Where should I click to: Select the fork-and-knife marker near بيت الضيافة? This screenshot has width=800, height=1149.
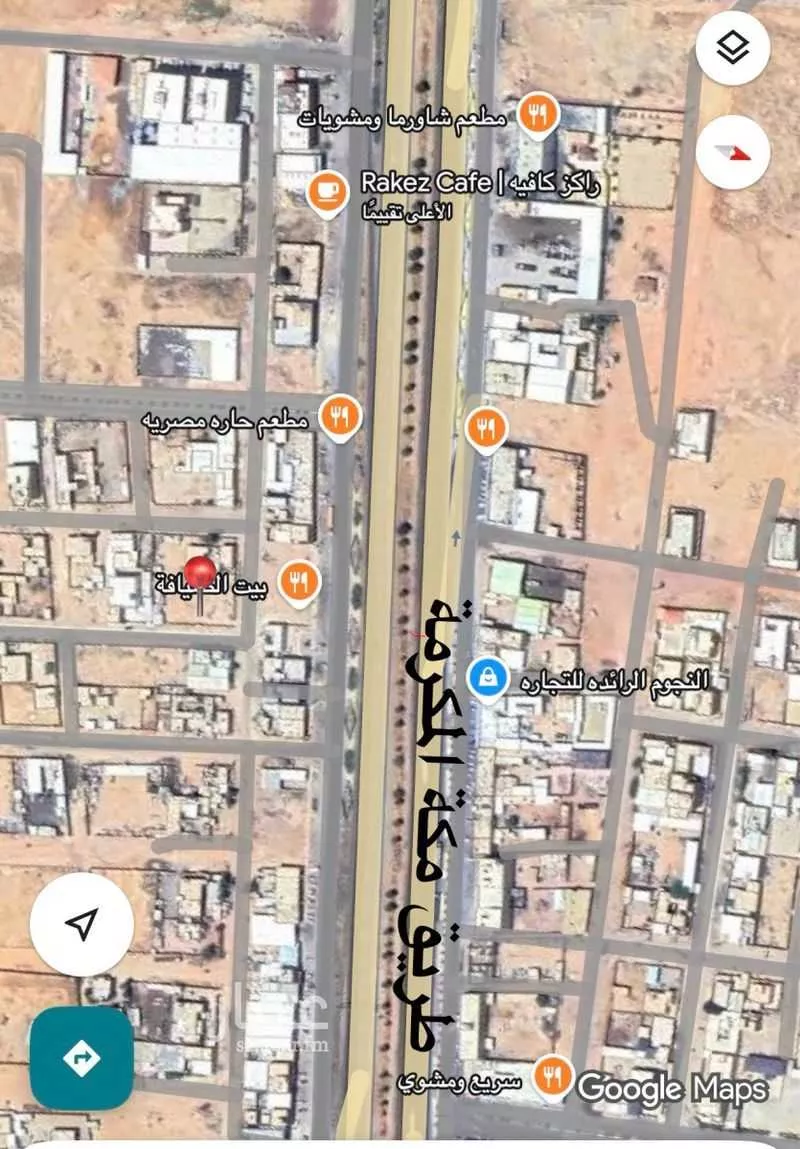[300, 578]
